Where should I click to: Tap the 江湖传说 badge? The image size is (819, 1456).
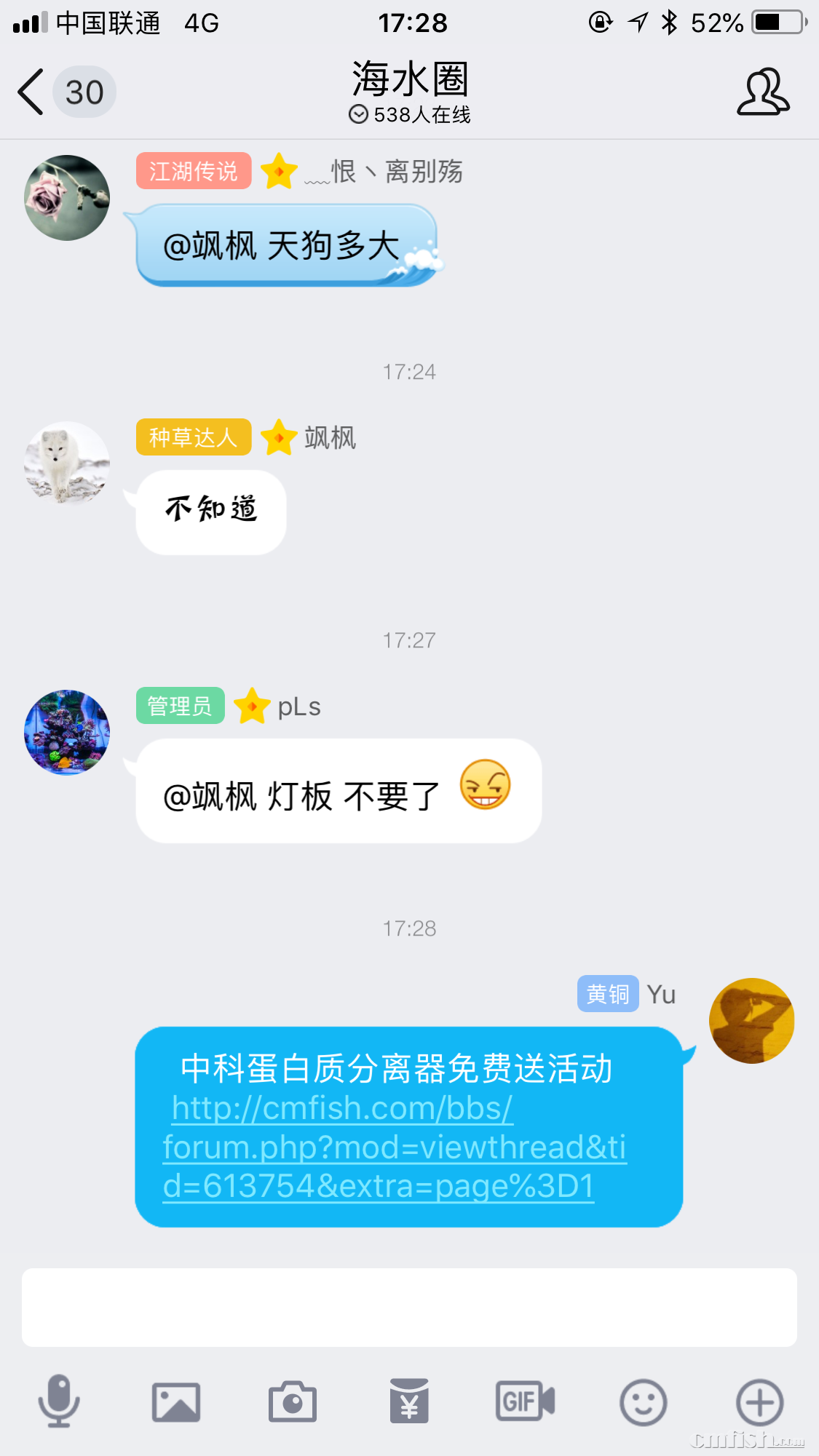coord(193,171)
